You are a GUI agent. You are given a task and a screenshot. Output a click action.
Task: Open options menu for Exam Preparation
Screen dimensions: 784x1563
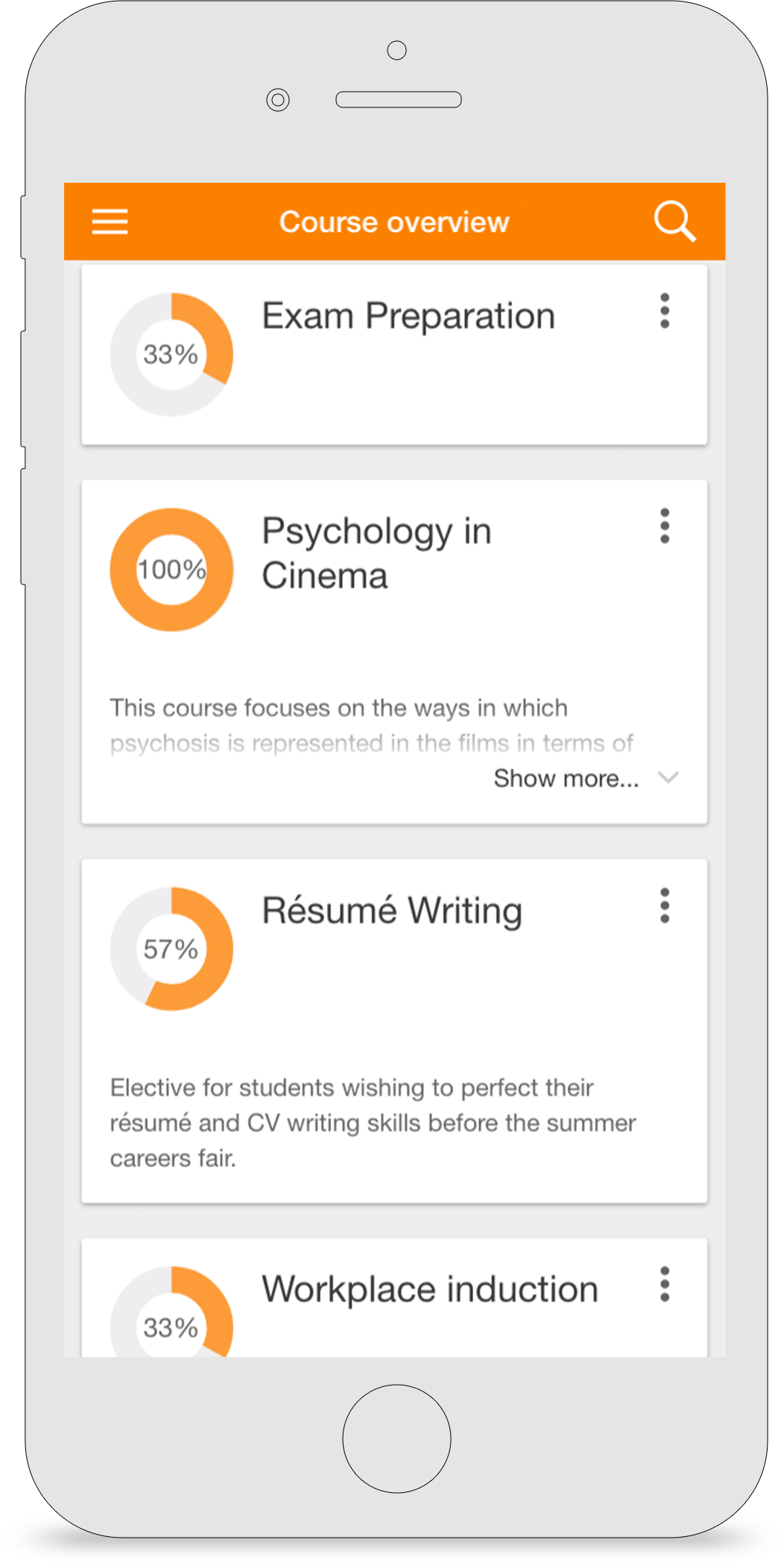tap(665, 311)
